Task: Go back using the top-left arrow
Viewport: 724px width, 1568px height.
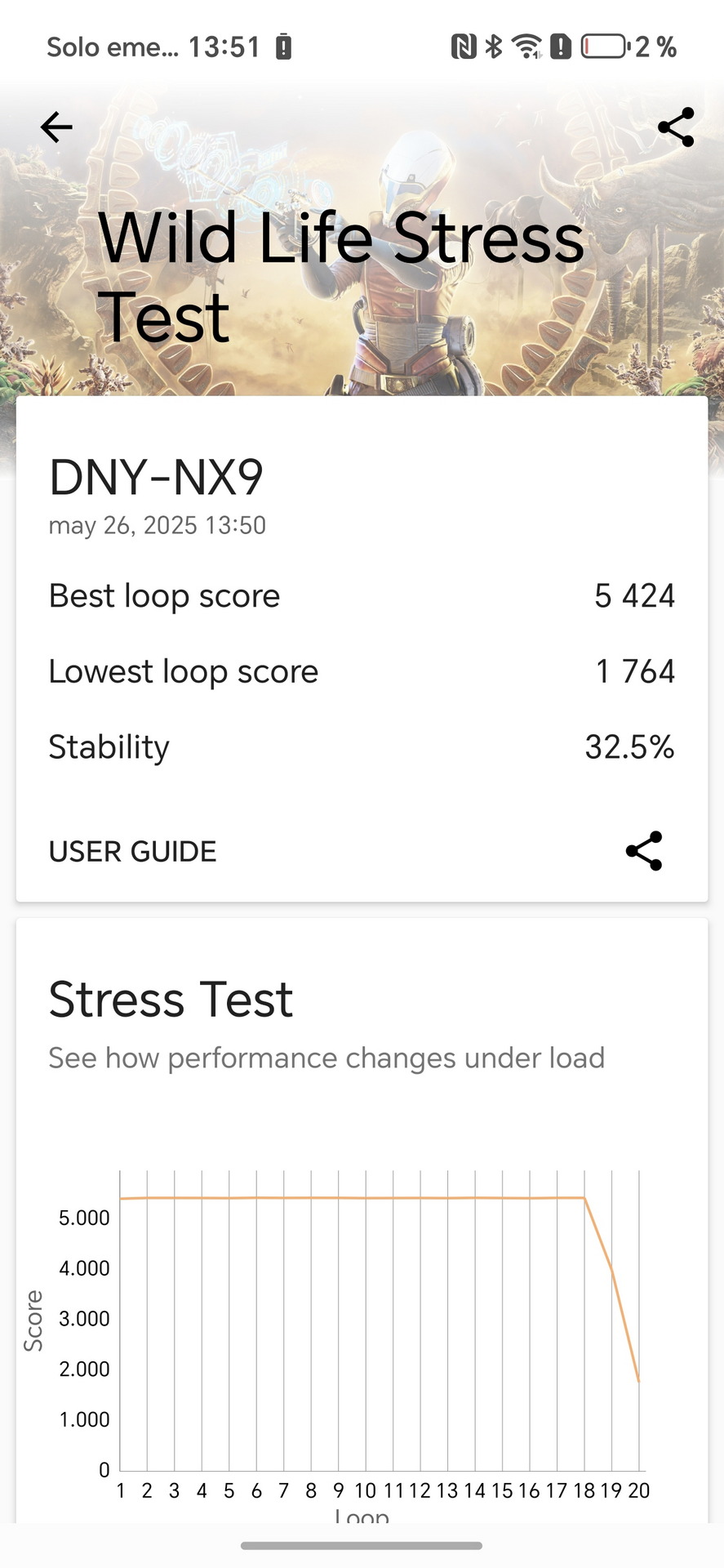Action: [56, 127]
